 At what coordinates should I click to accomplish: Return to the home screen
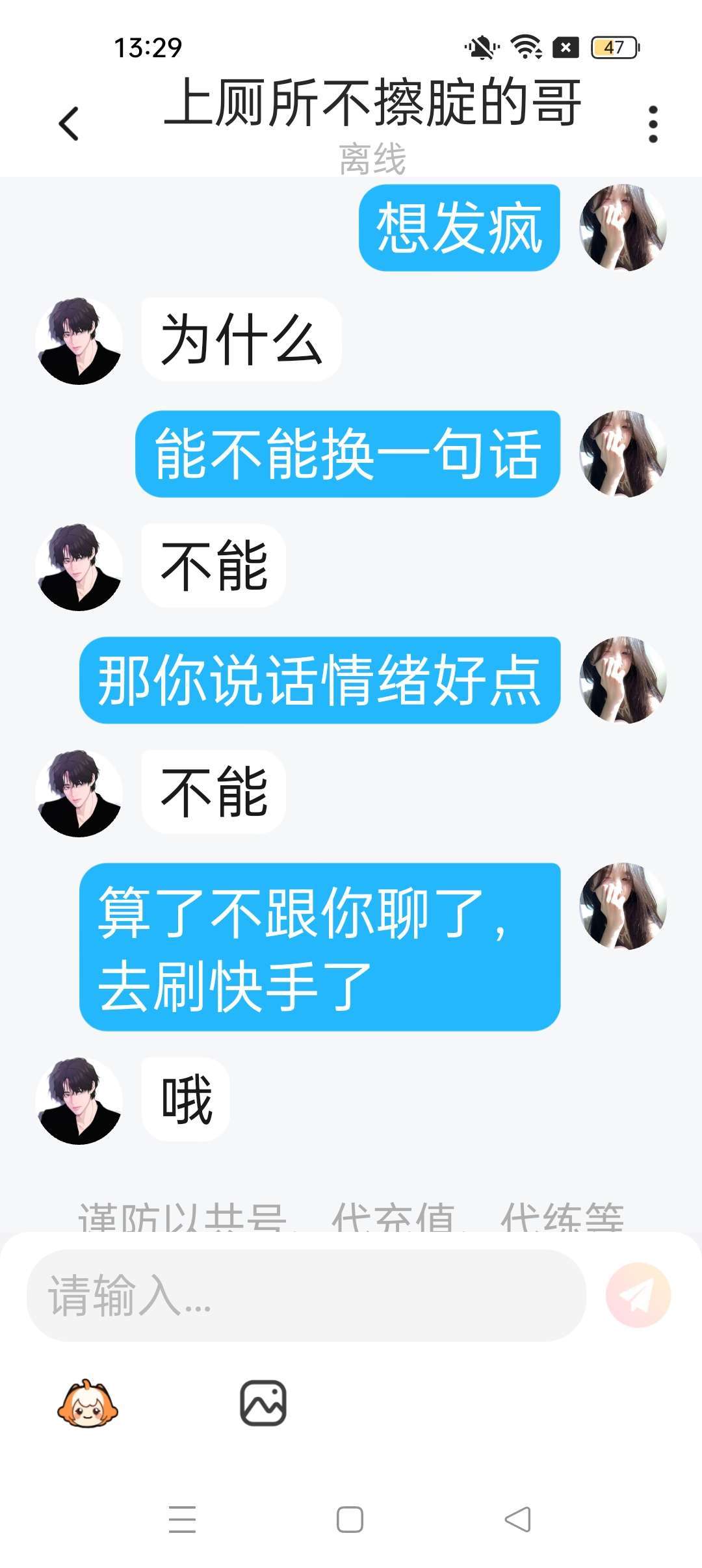pyautogui.click(x=350, y=1519)
